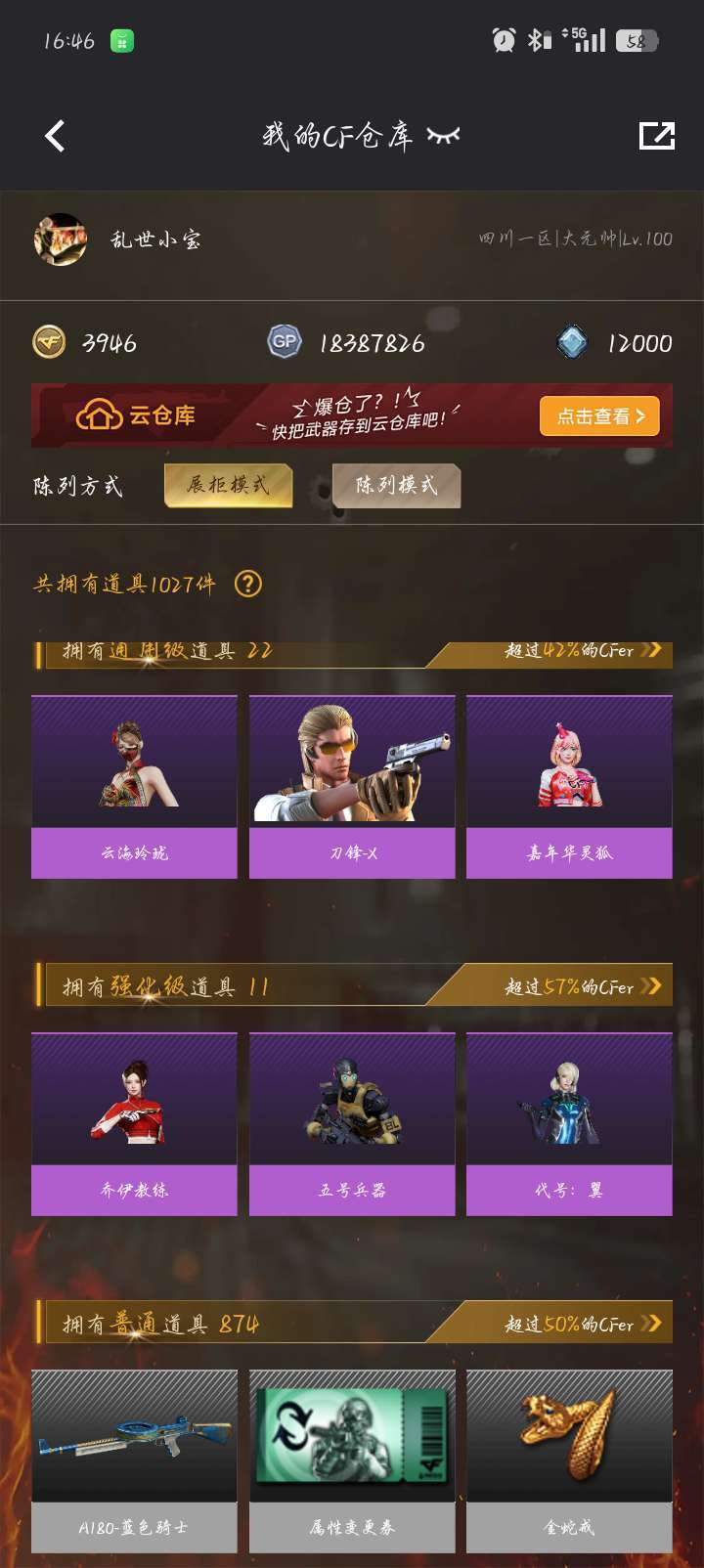The height and width of the screenshot is (1568, 704).
Task: Open the 云仓库 cloud warehouse icon
Action: pos(98,414)
